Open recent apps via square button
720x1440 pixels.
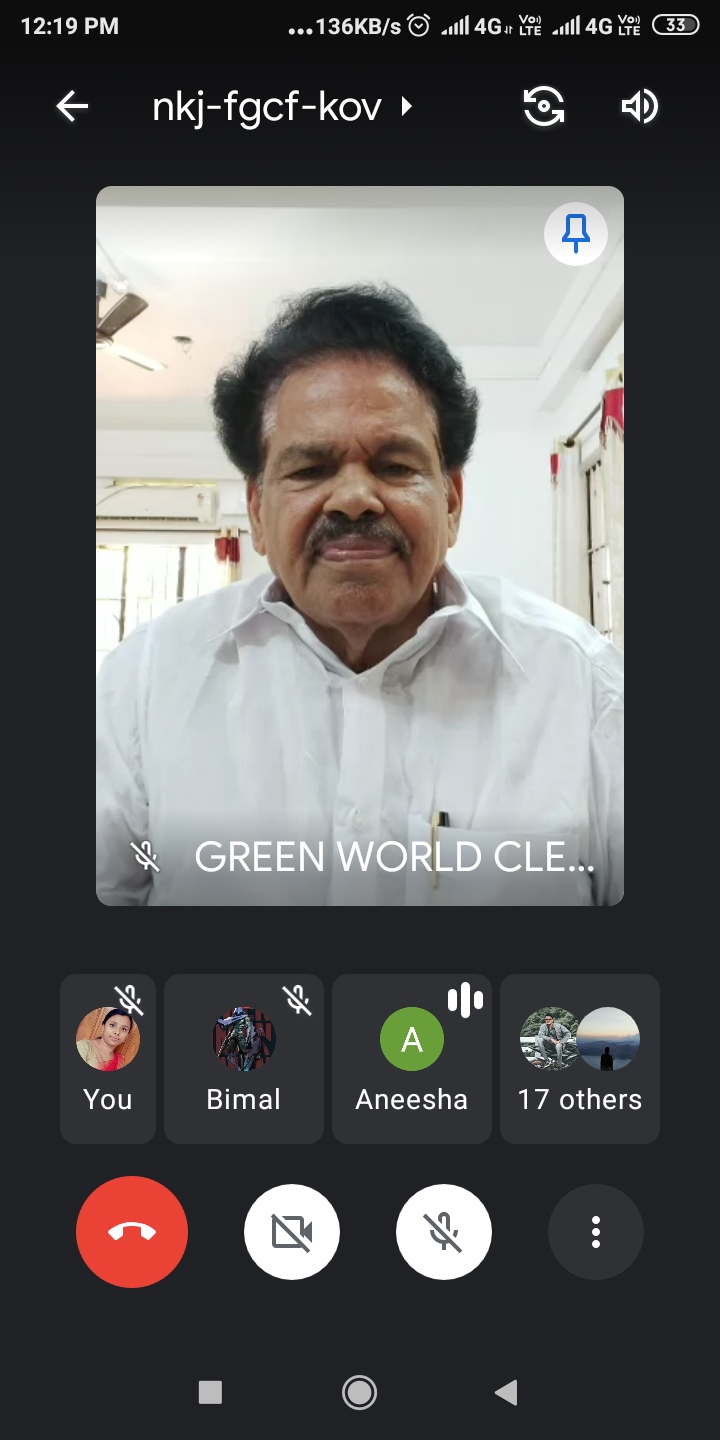210,1392
